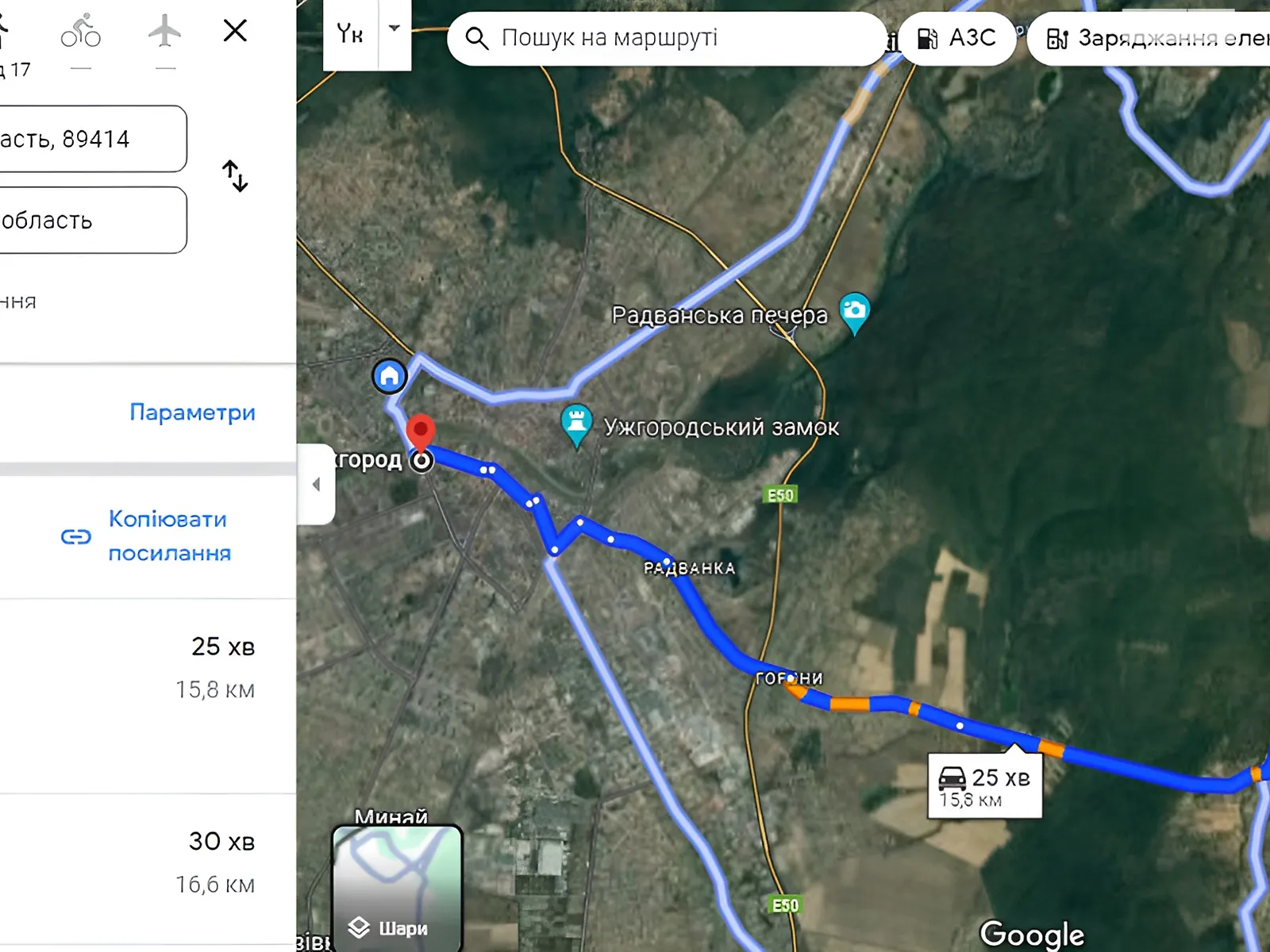Copy link via Копіювати посилання

coord(168,536)
